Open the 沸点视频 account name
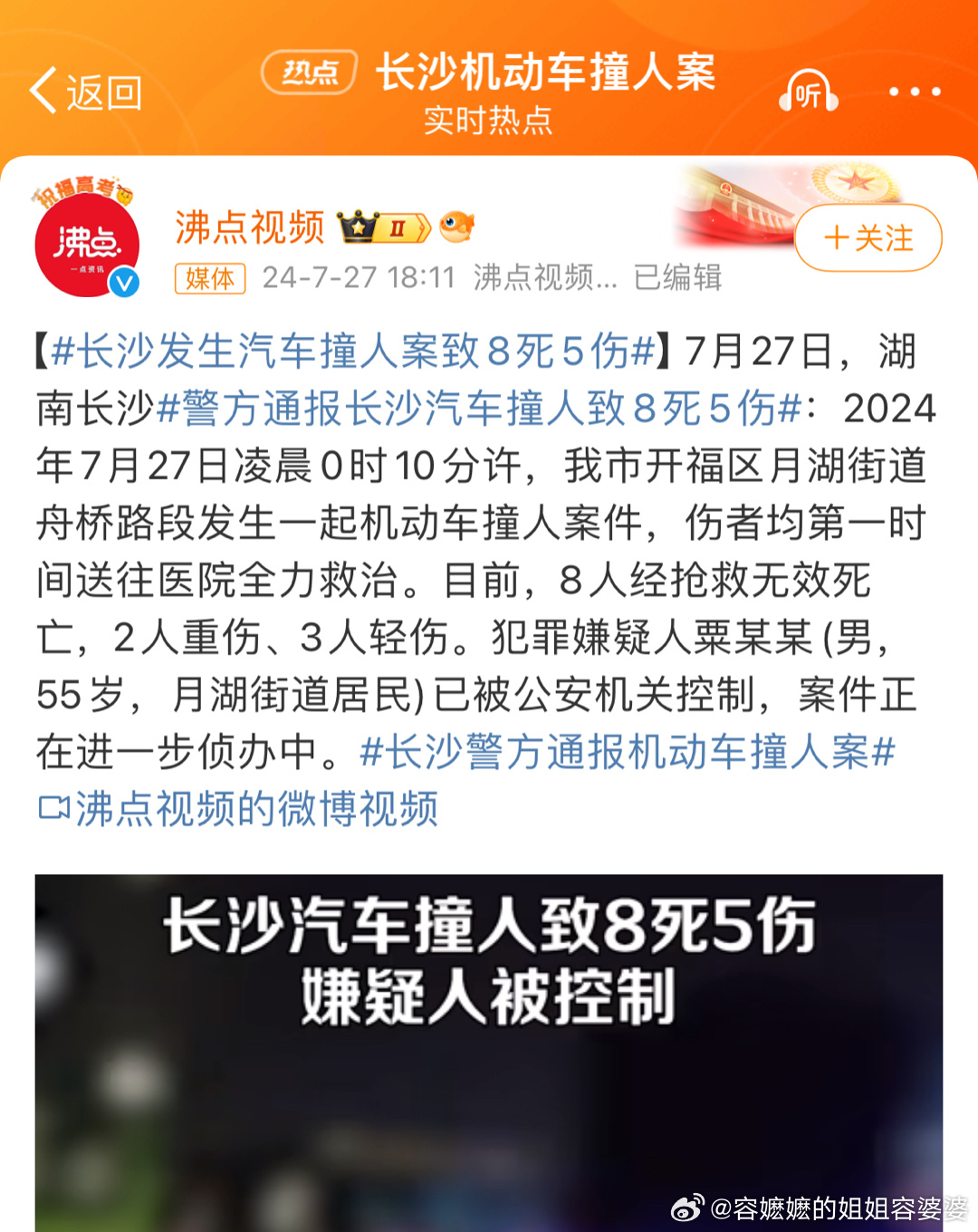978x1232 pixels. tap(249, 226)
